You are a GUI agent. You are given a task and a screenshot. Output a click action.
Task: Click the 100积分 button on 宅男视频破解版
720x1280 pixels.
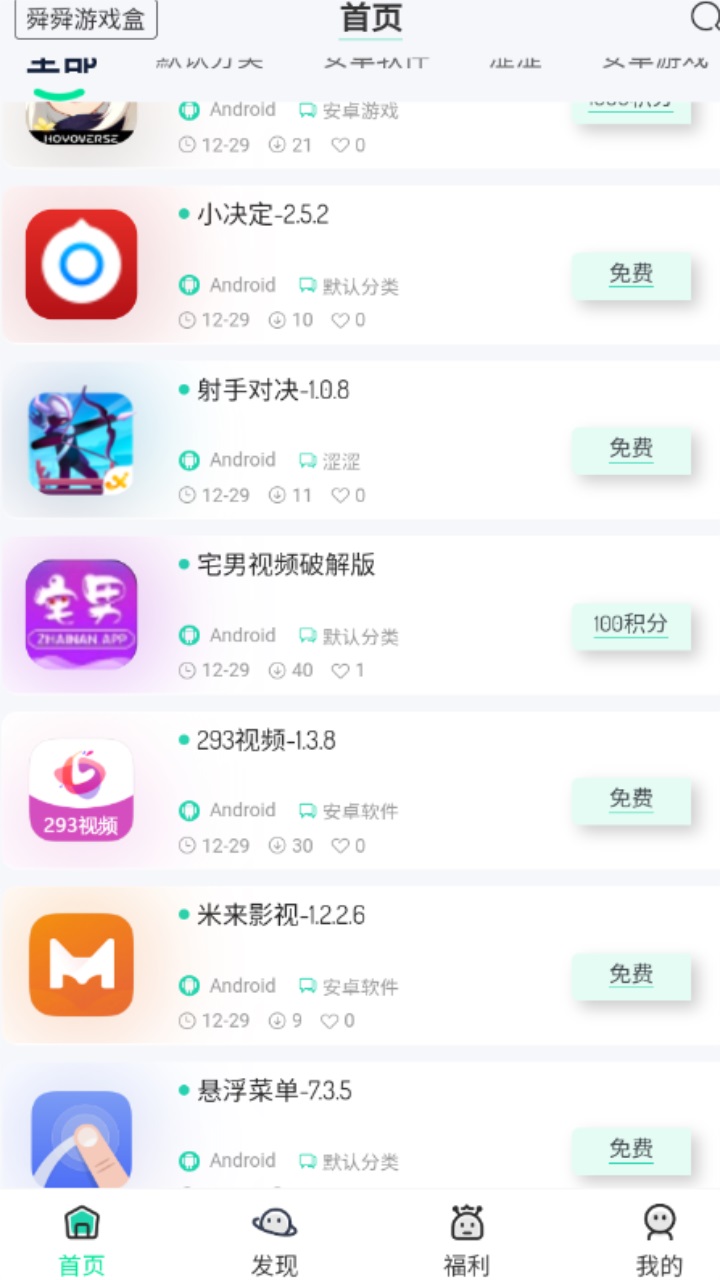631,626
